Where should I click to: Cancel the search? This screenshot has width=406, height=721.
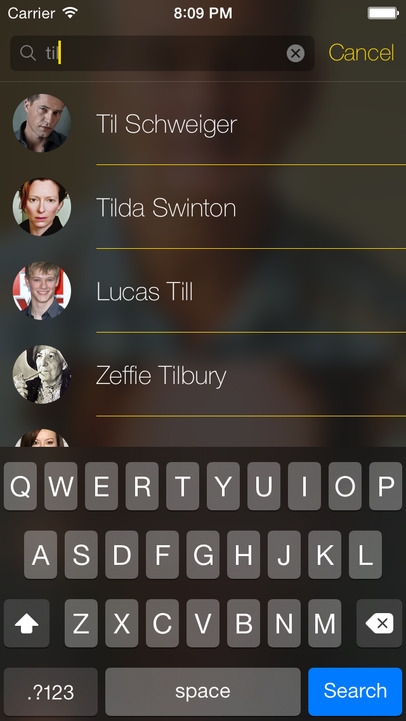[361, 53]
